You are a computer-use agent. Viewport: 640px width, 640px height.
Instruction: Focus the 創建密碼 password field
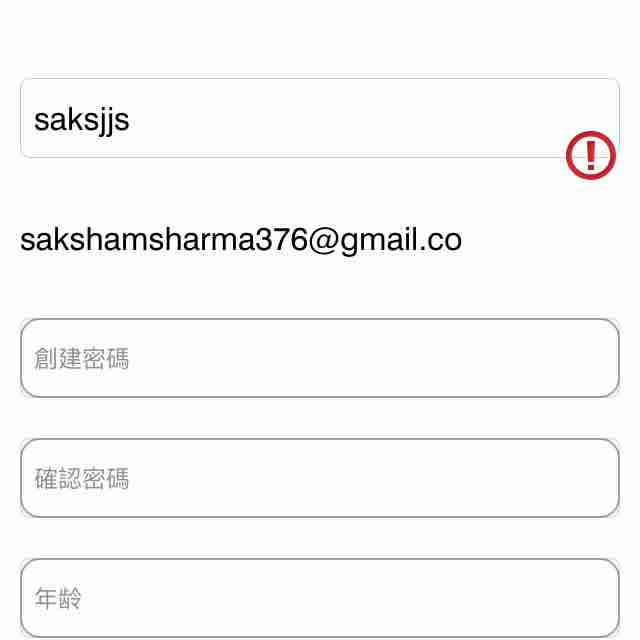click(320, 358)
